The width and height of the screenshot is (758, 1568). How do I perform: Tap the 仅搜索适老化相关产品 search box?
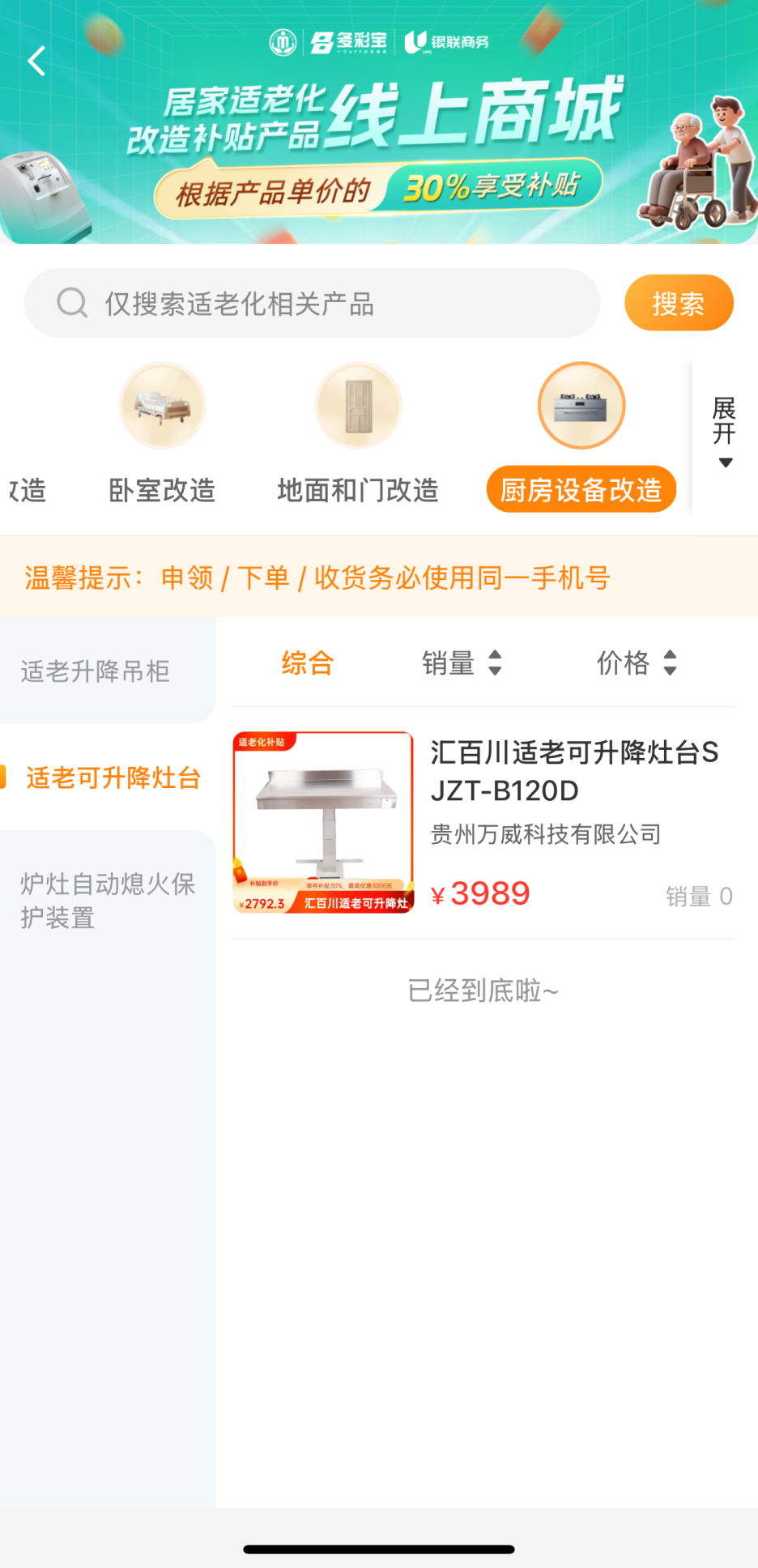(312, 304)
